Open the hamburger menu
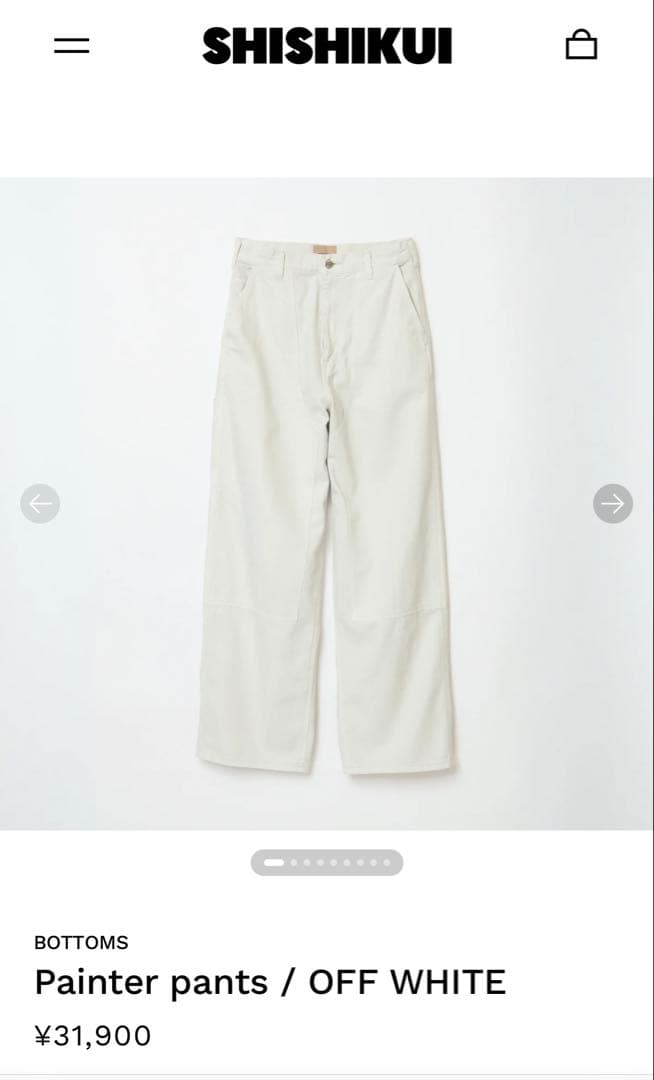 tap(71, 46)
